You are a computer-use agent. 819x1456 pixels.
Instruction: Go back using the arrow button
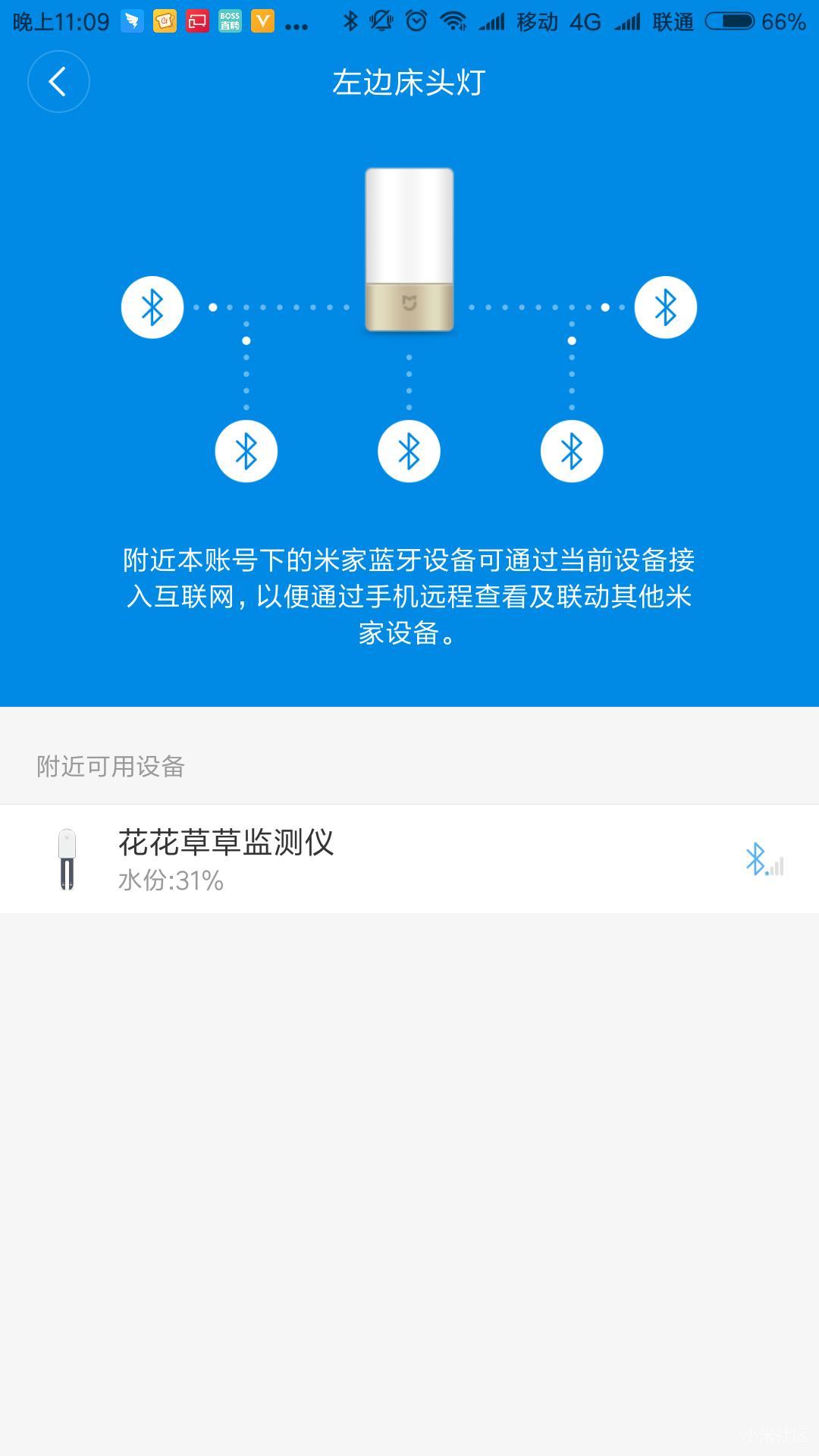(x=59, y=82)
